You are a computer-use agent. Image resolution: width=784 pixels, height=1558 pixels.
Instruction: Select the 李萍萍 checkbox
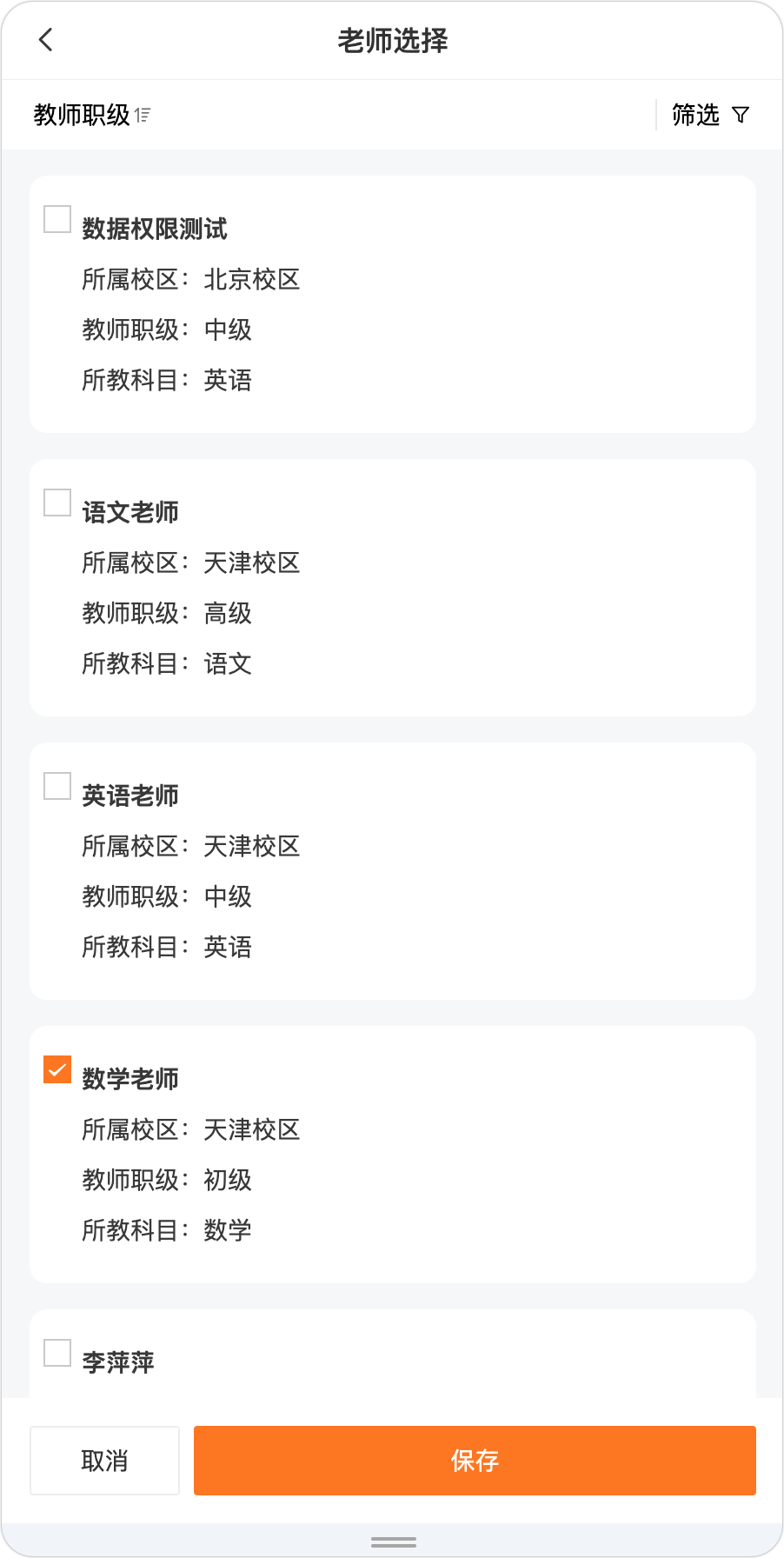point(57,1353)
